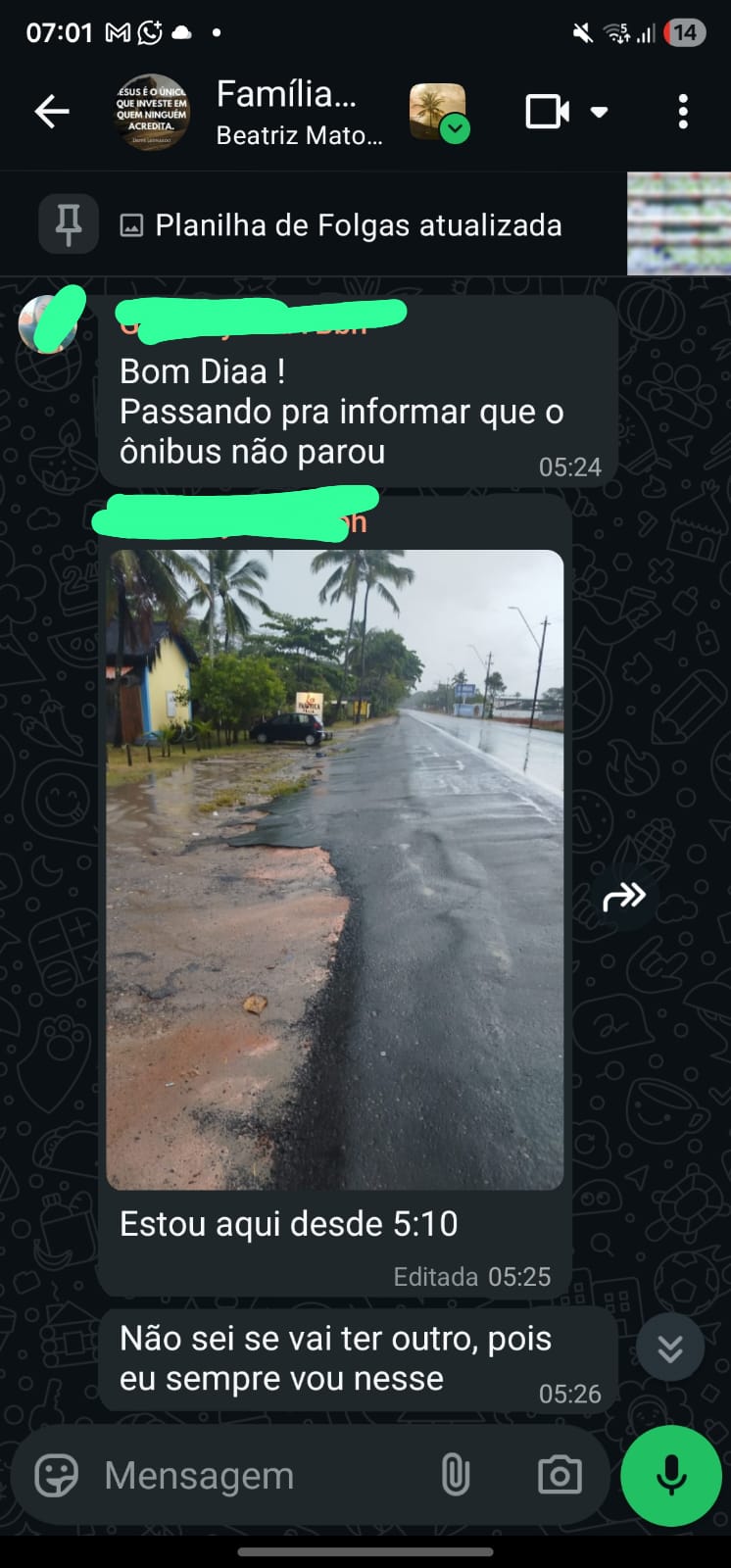Open the camera from the message bar
The height and width of the screenshot is (1568, 731).
[x=560, y=1475]
